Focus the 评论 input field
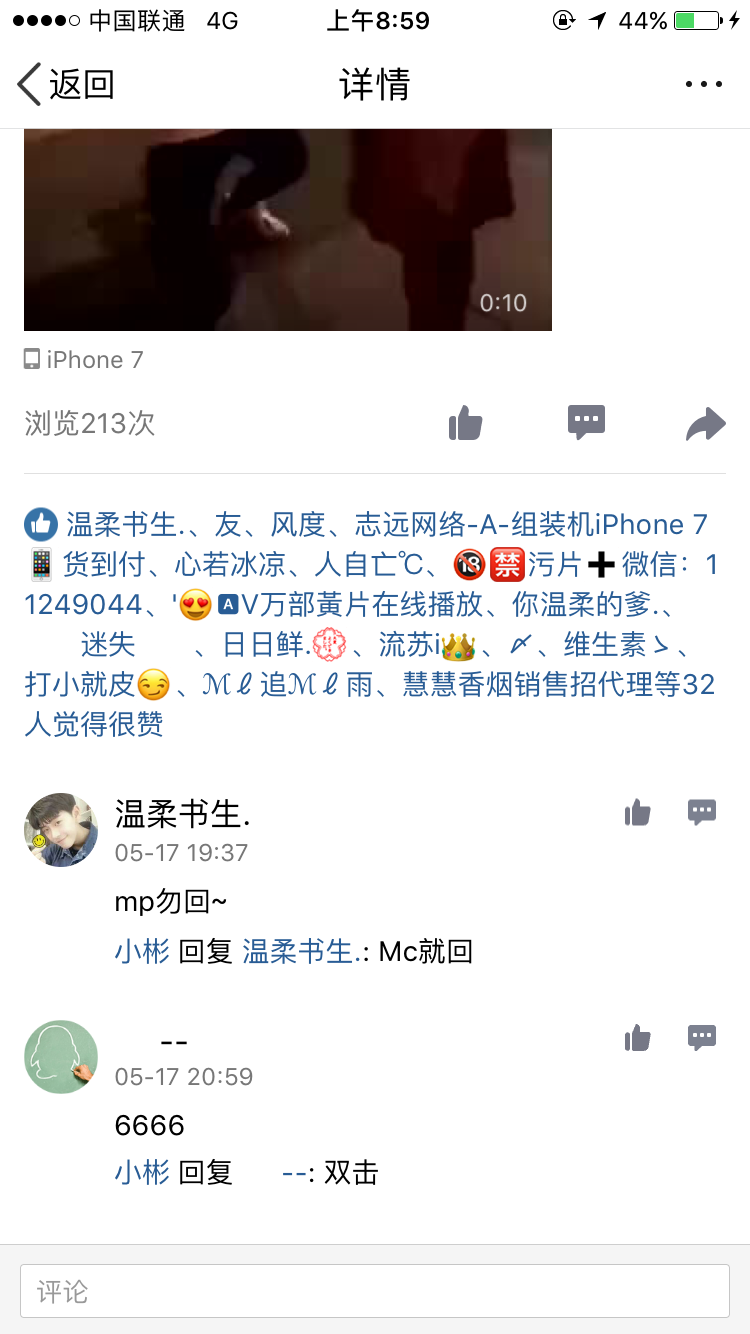 click(375, 1291)
